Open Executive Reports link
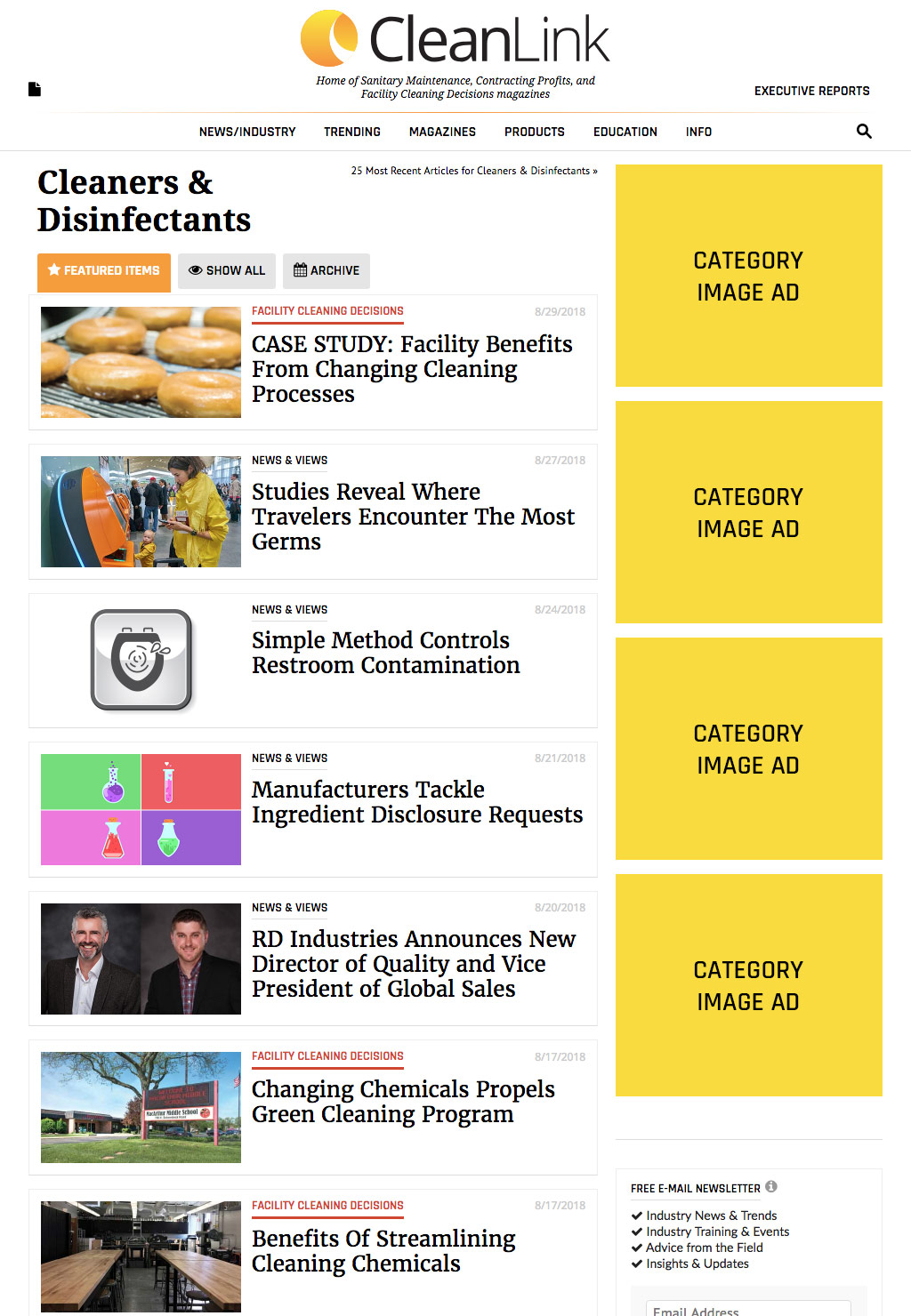 point(811,91)
